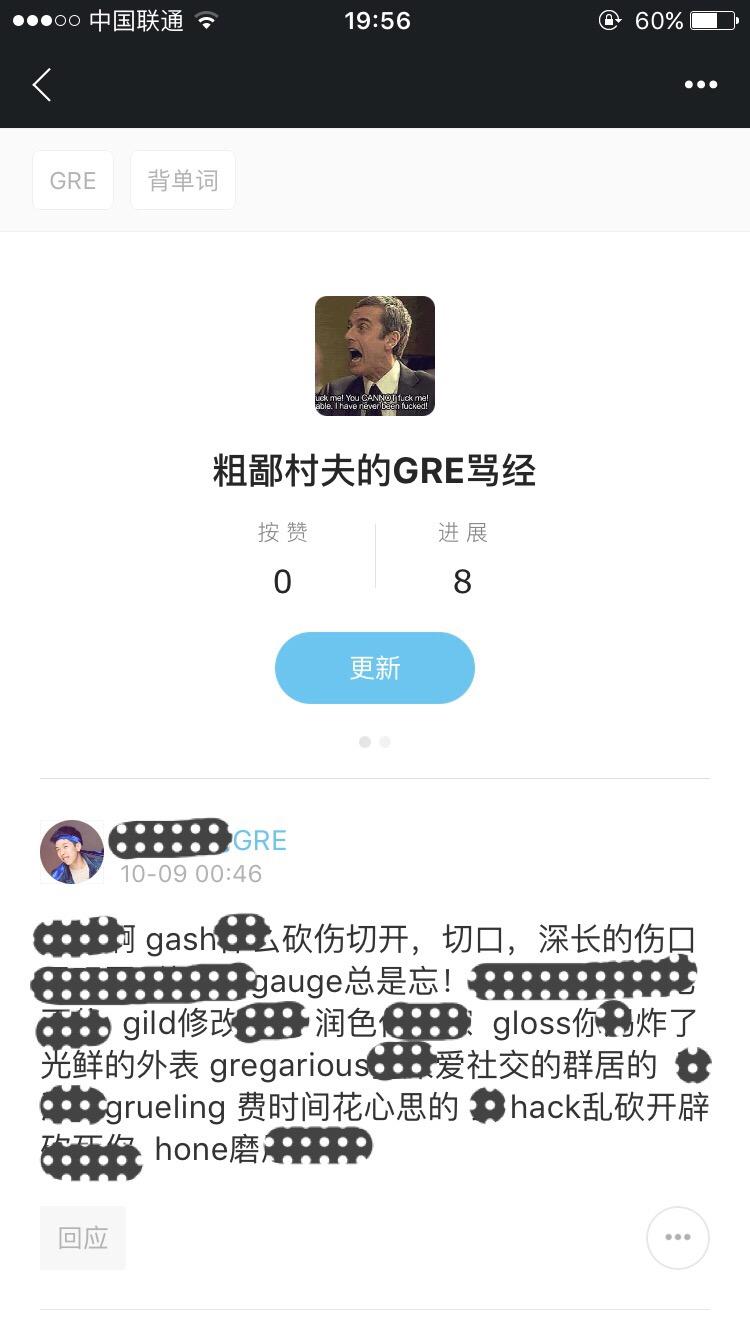This screenshot has height=1334, width=750.
Task: Tap the timestamp 10-09 00:46
Action: (190, 873)
